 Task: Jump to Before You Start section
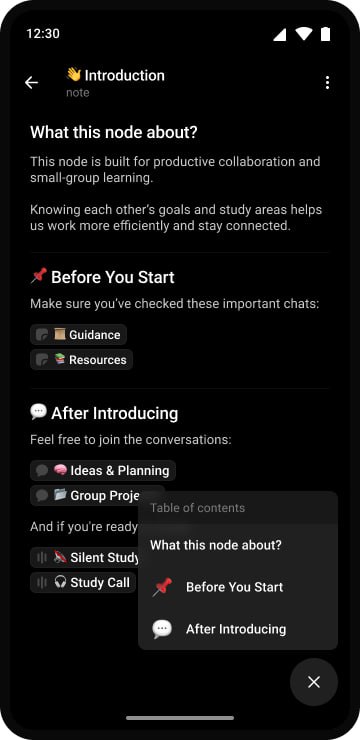[238, 587]
